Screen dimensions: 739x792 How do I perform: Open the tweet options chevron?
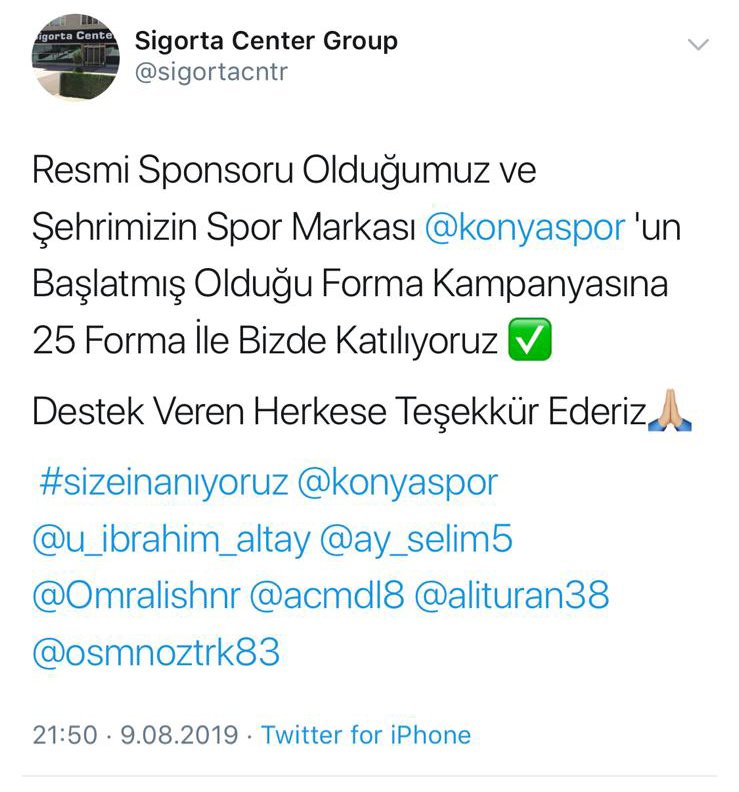[700, 45]
